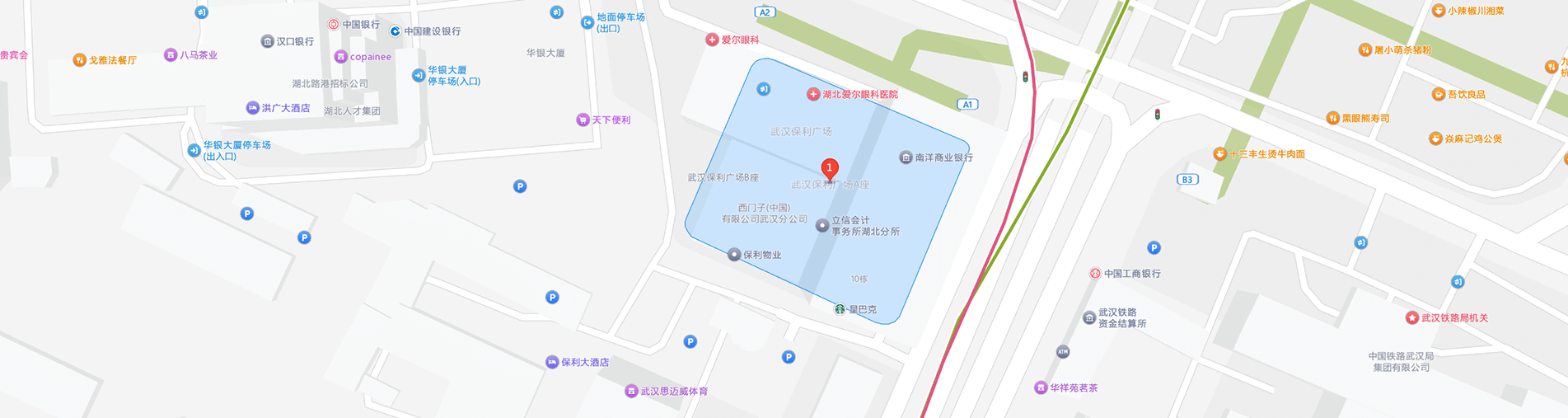This screenshot has height=418, width=1568.
Task: Tap the 武汉铁路局机关 marker
Action: [1412, 318]
